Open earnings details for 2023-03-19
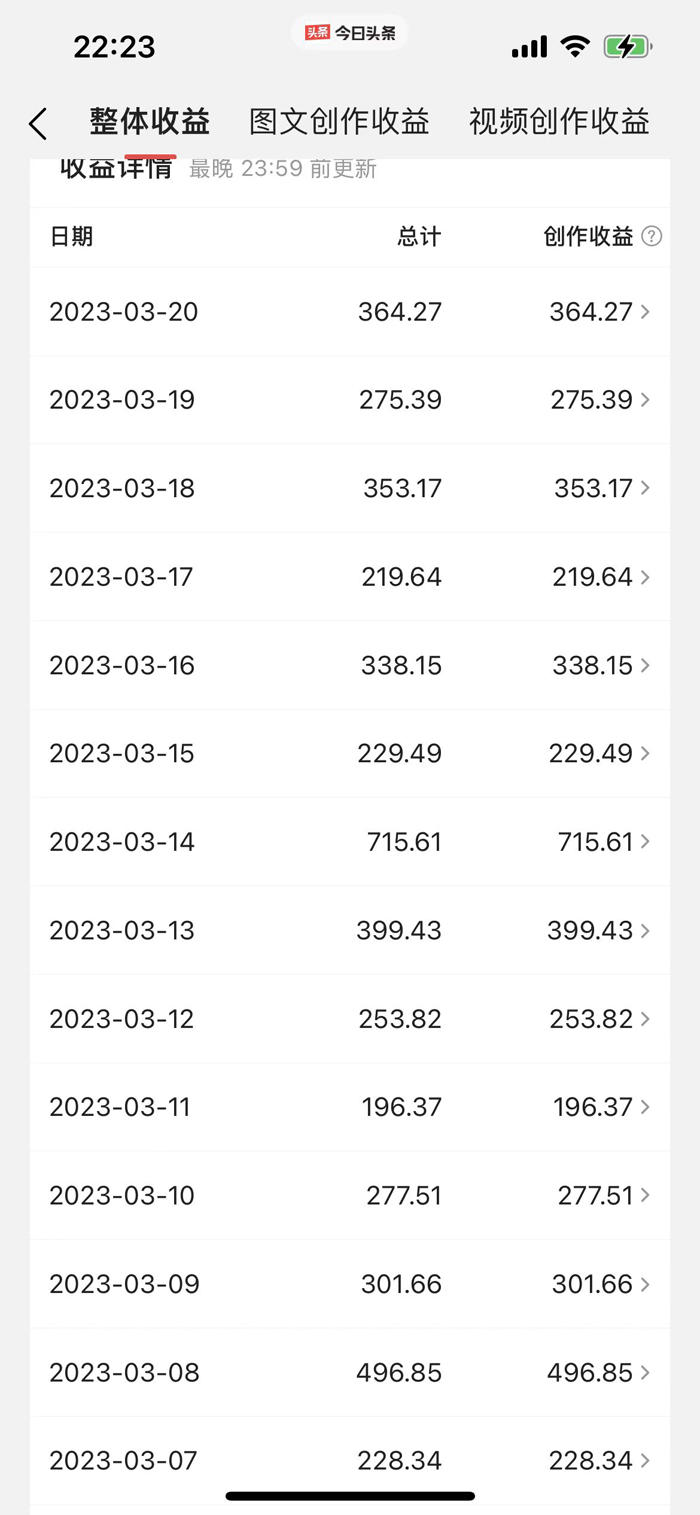Screen dimensions: 700x1515 click(x=350, y=400)
